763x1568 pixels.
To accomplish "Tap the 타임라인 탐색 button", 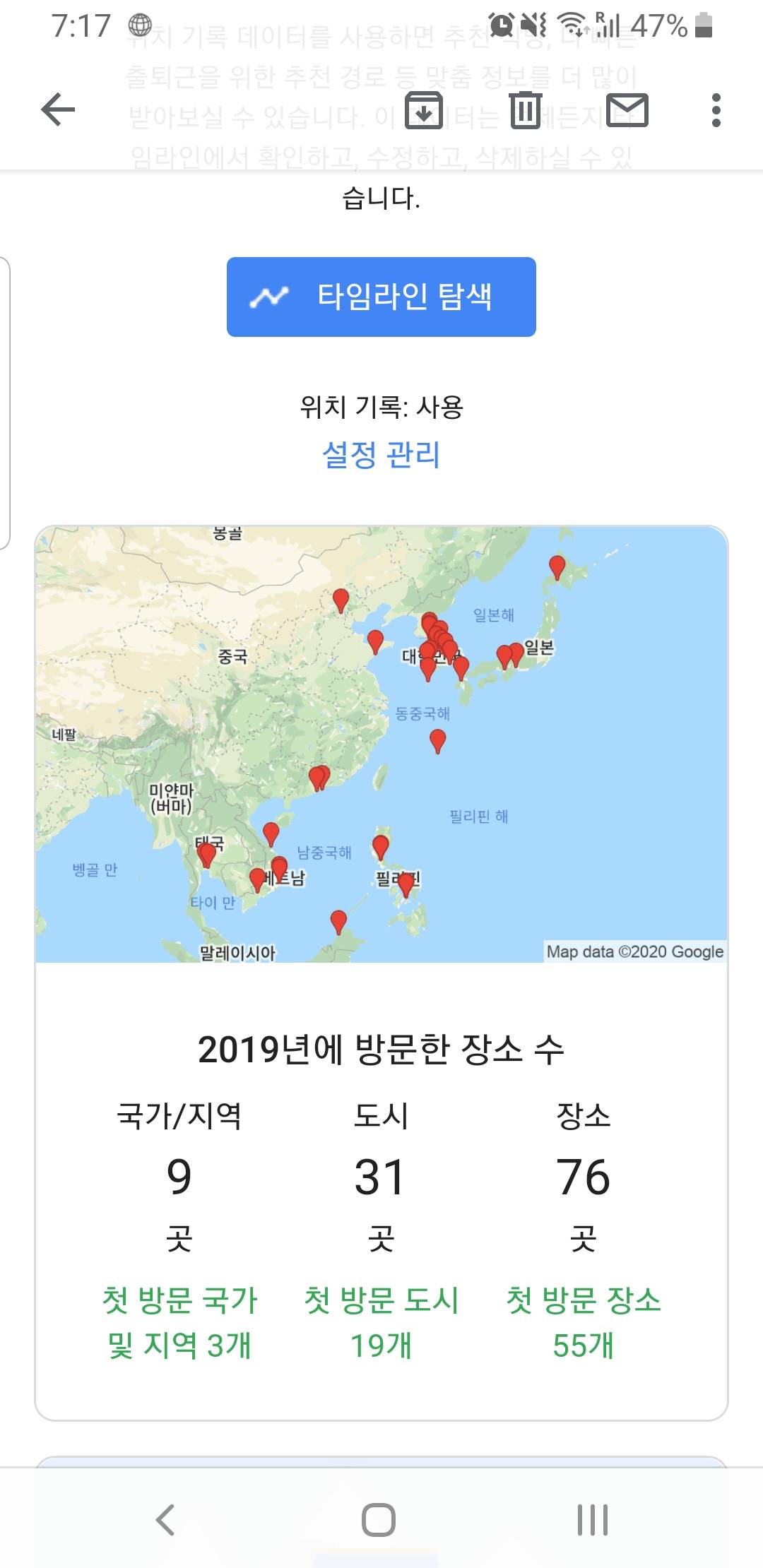I will pos(381,297).
